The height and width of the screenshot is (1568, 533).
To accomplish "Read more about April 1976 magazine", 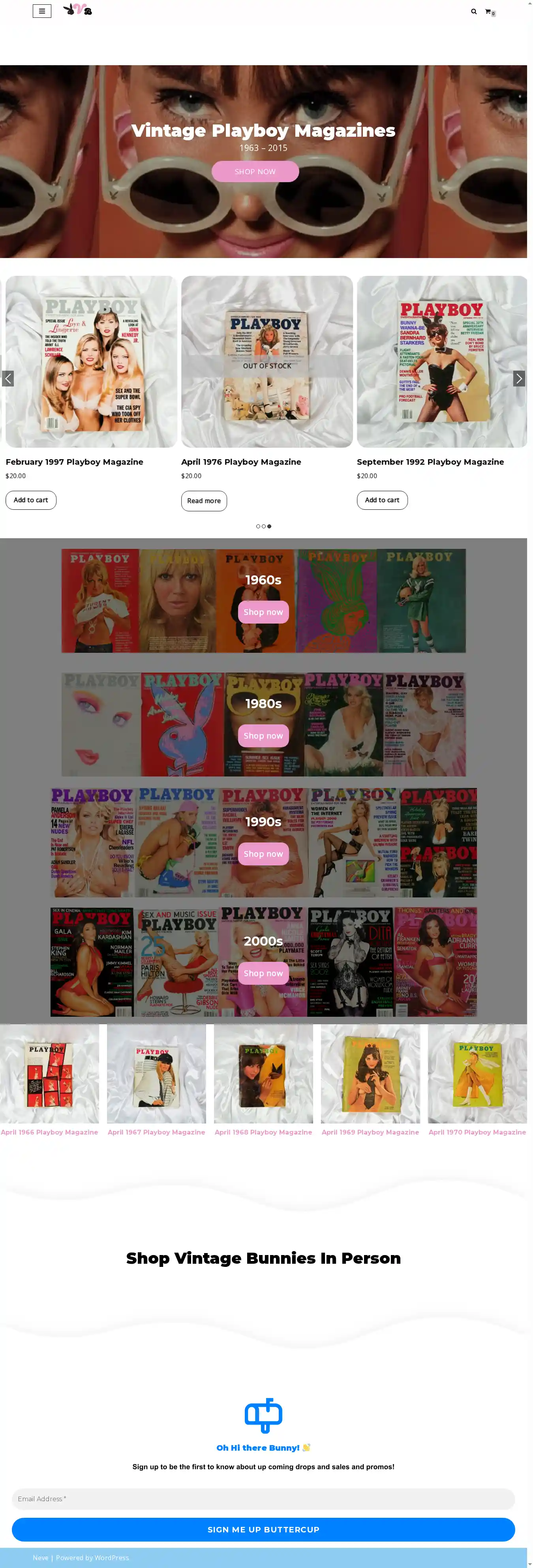I will (204, 501).
